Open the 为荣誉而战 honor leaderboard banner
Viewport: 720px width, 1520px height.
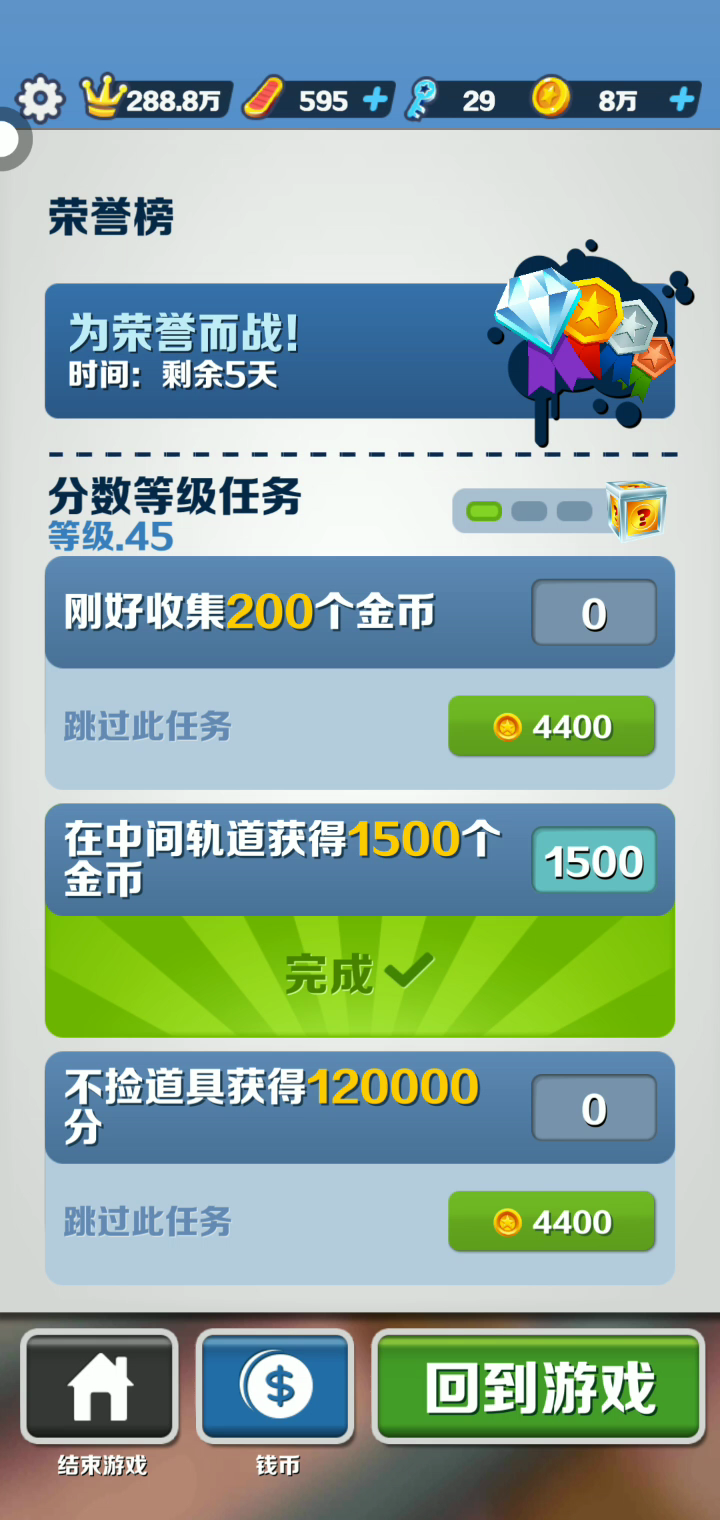coord(360,351)
